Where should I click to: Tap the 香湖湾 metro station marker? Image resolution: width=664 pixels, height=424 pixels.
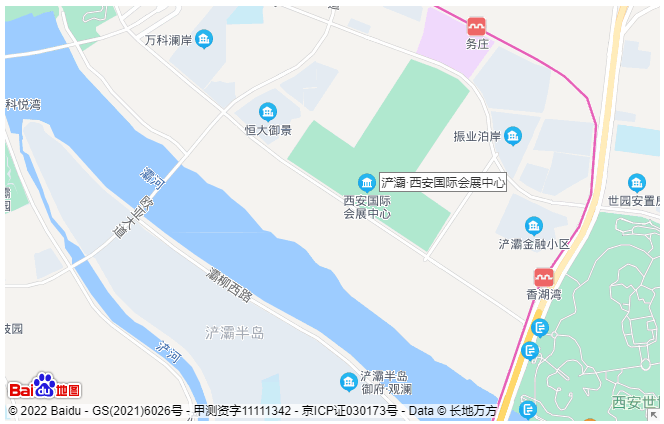[x=544, y=277]
